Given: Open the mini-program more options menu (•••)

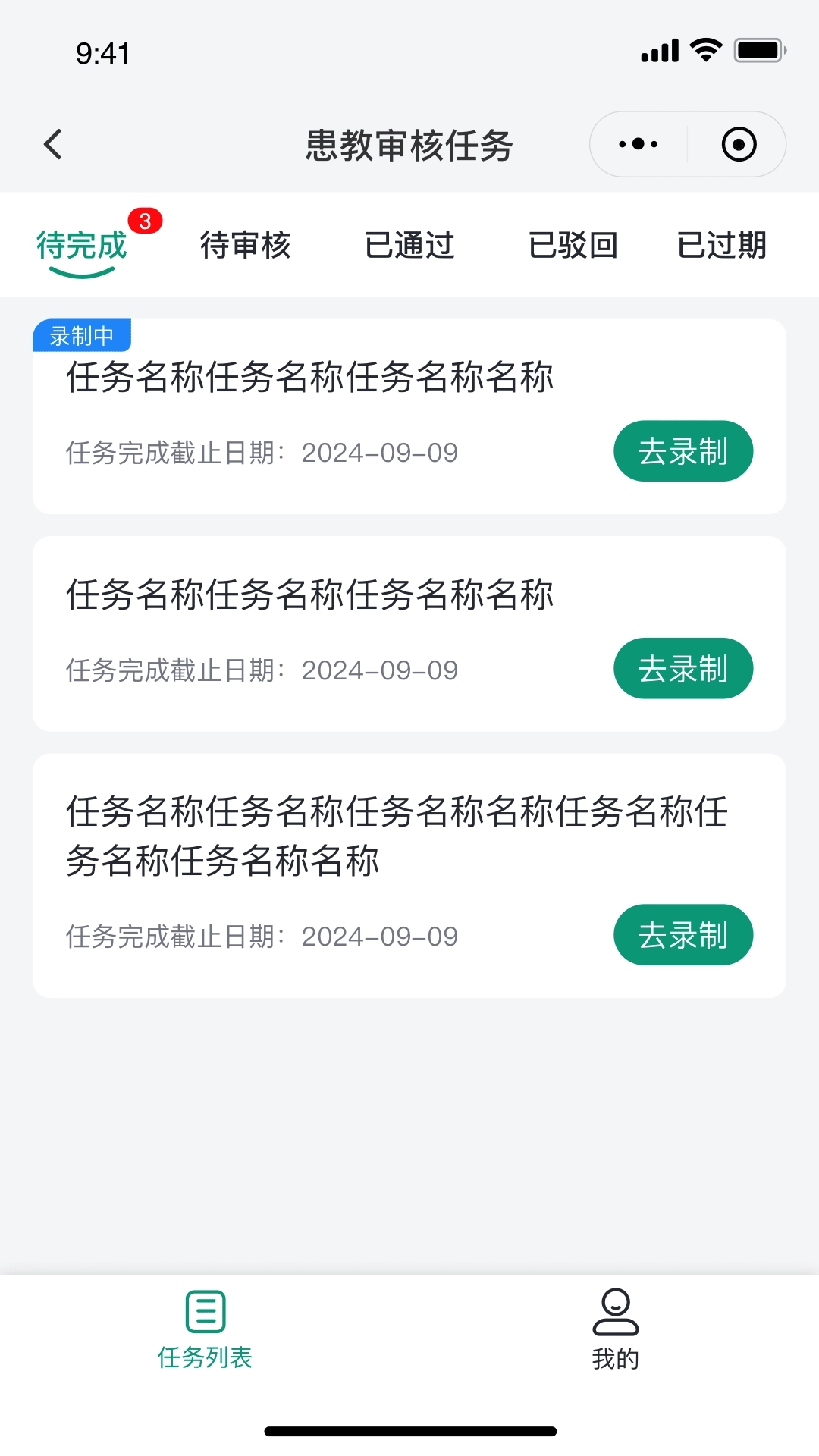Looking at the screenshot, I should 635,143.
